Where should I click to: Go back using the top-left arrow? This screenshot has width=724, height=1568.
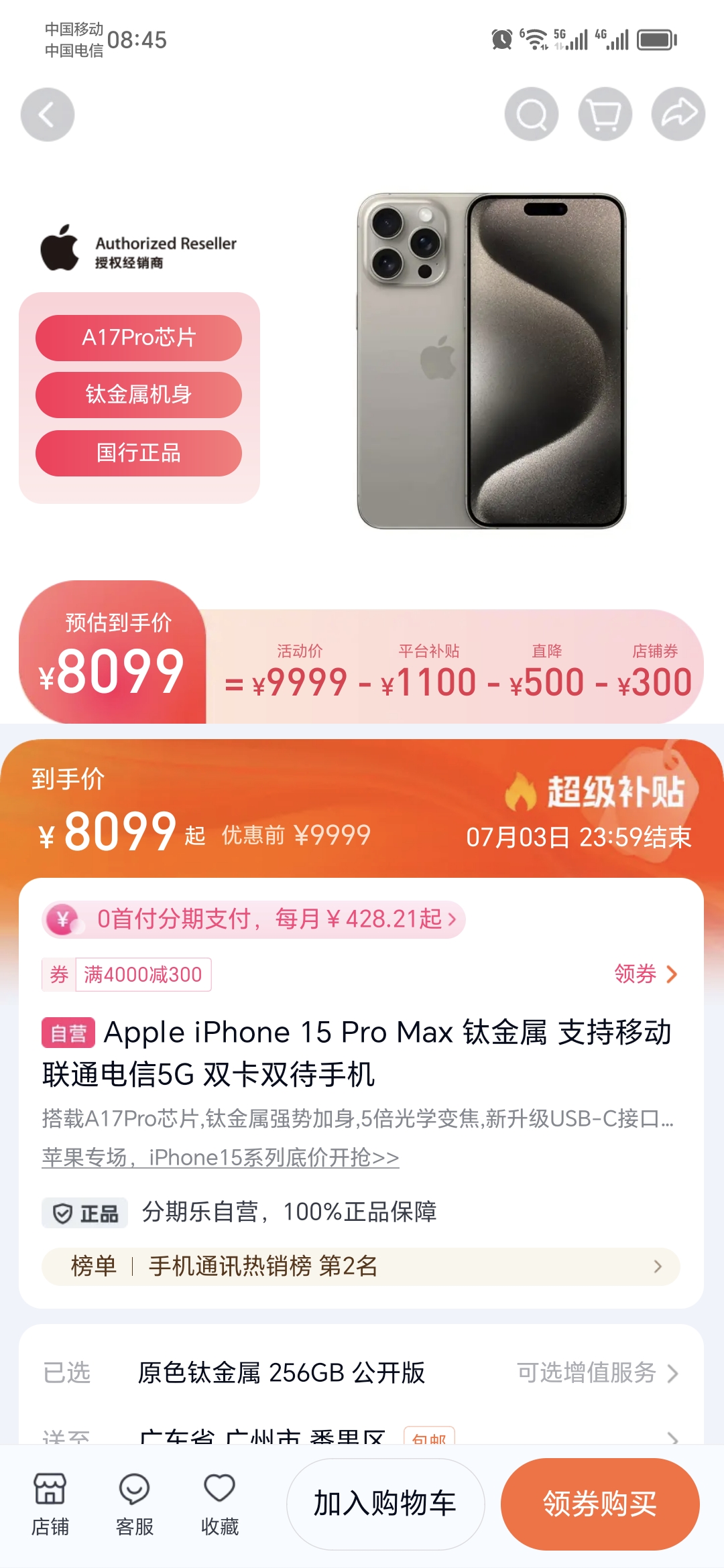coord(47,115)
